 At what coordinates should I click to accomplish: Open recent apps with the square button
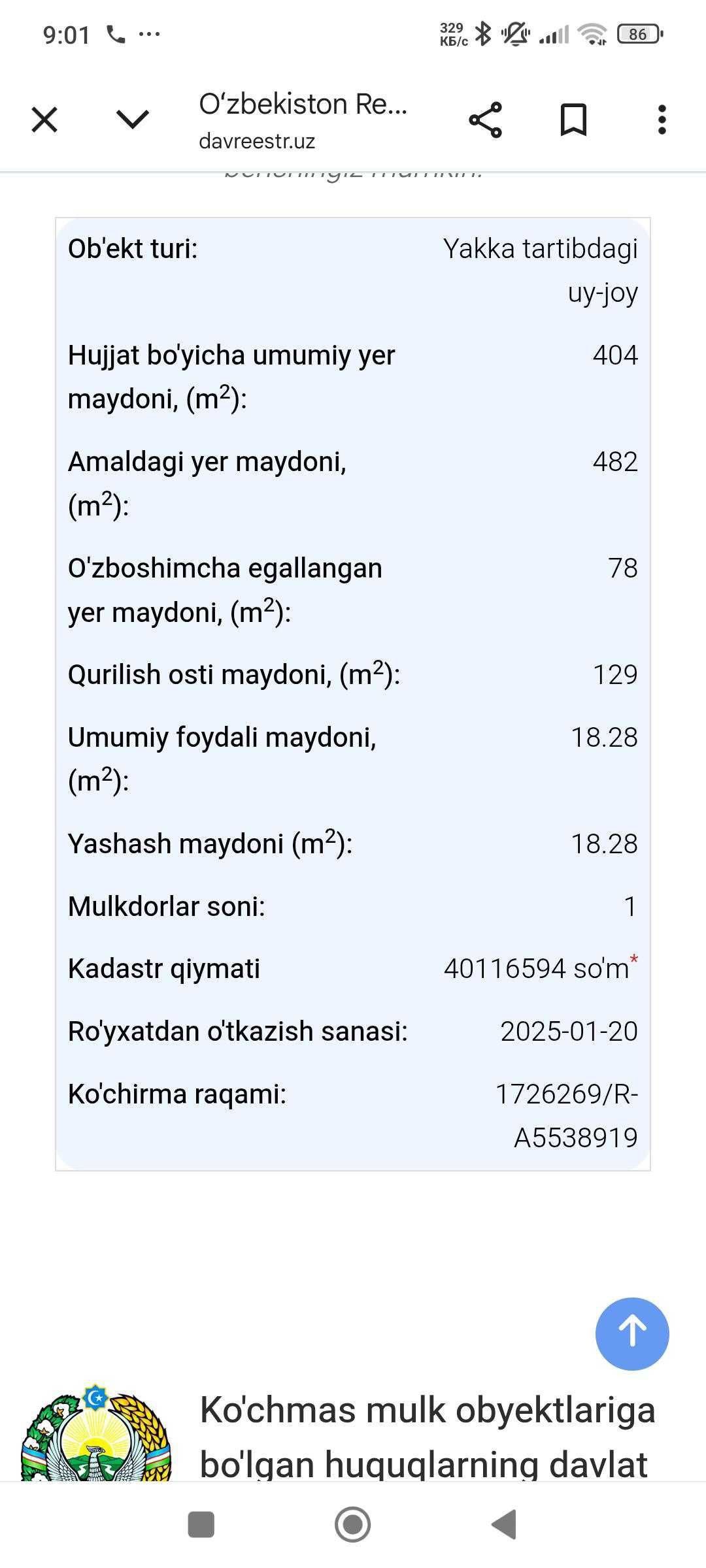tap(201, 1525)
